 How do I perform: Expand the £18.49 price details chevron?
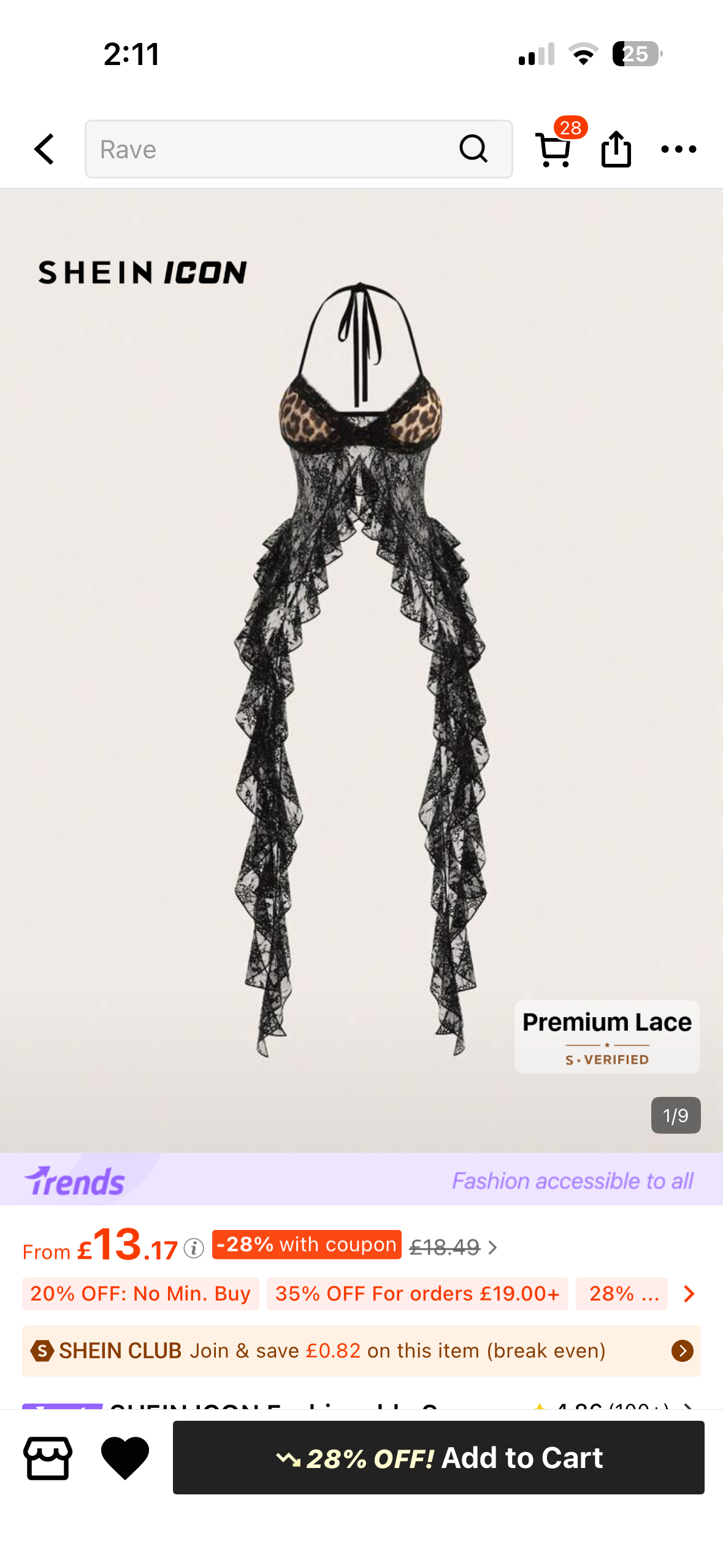(492, 1248)
